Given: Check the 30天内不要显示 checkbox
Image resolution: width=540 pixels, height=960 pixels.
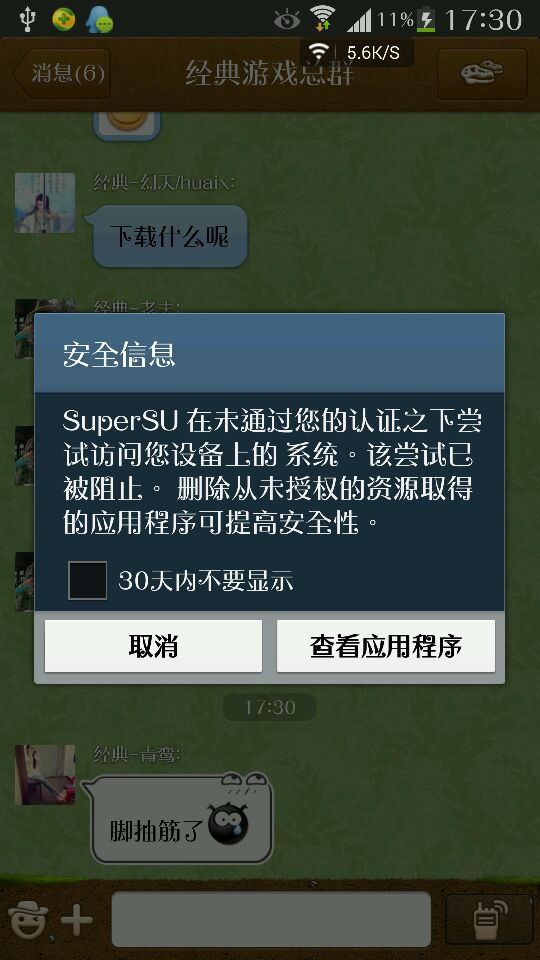Looking at the screenshot, I should [88, 580].
